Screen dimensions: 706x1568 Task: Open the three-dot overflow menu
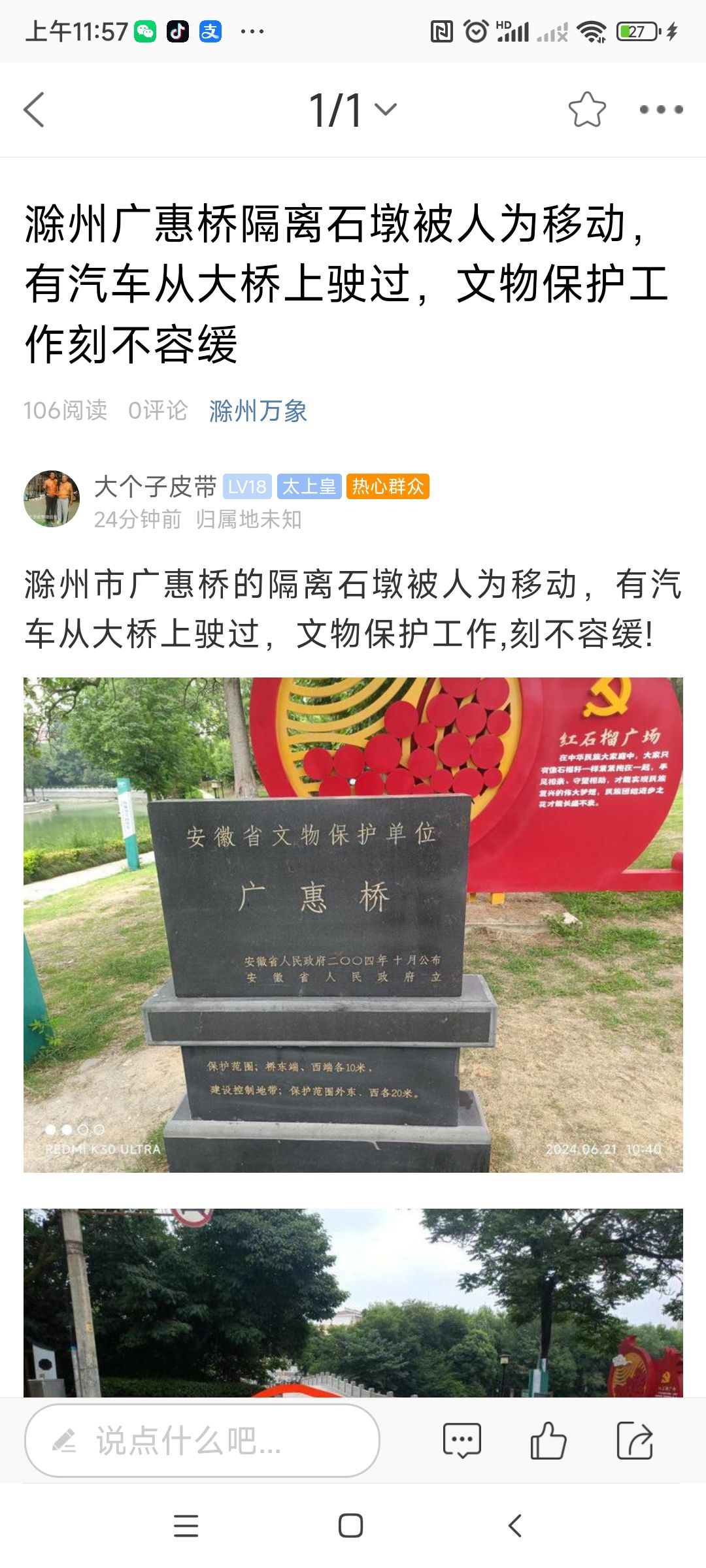pos(661,110)
